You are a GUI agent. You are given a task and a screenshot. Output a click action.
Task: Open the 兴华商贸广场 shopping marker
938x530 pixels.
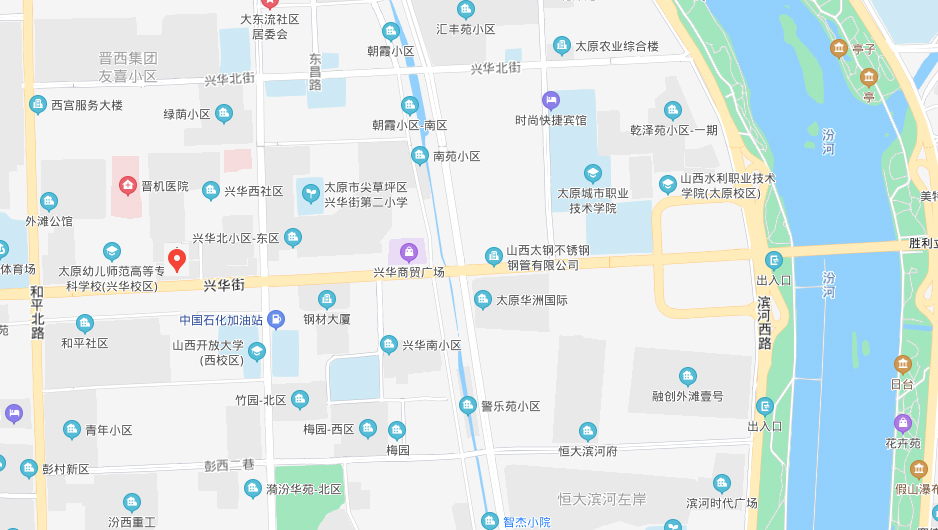(x=408, y=250)
